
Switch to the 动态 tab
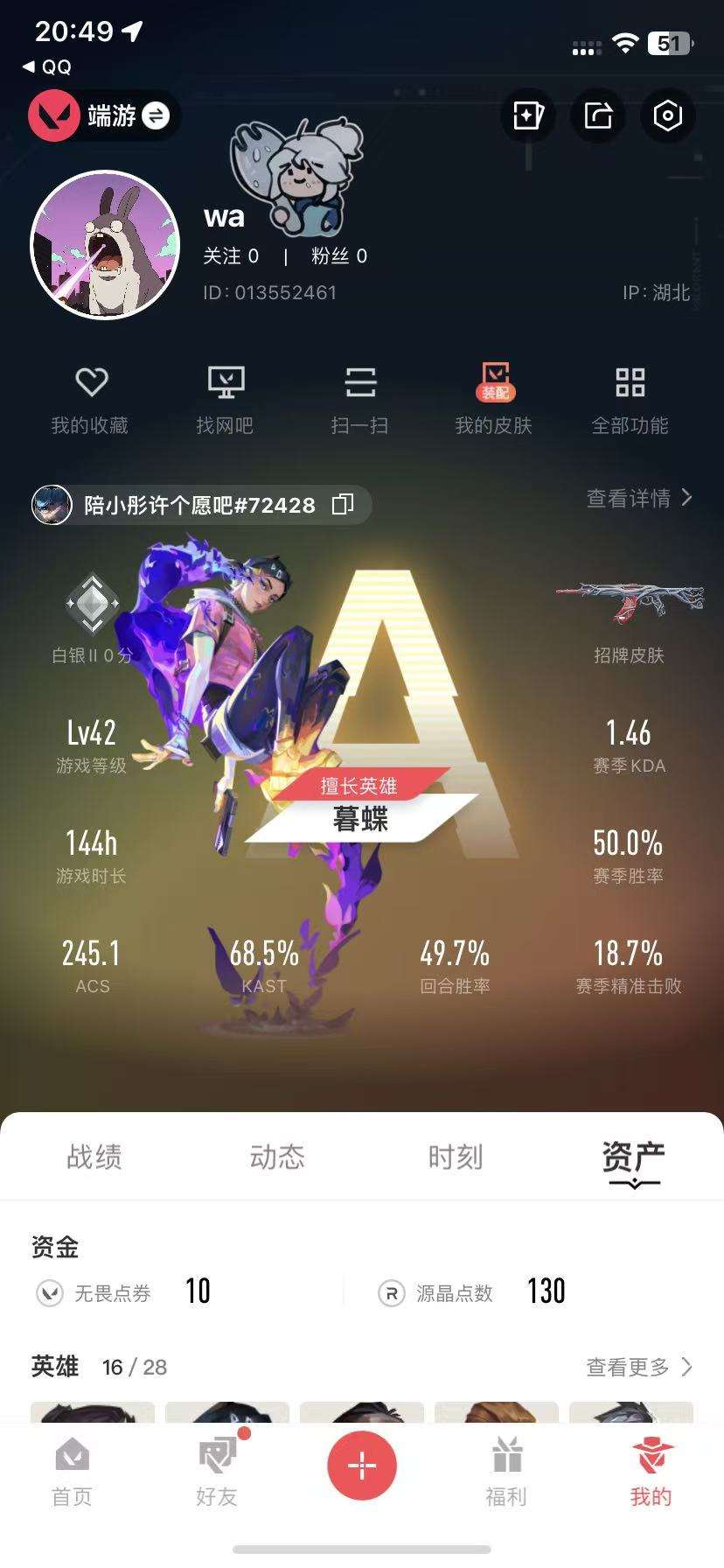tap(276, 1157)
